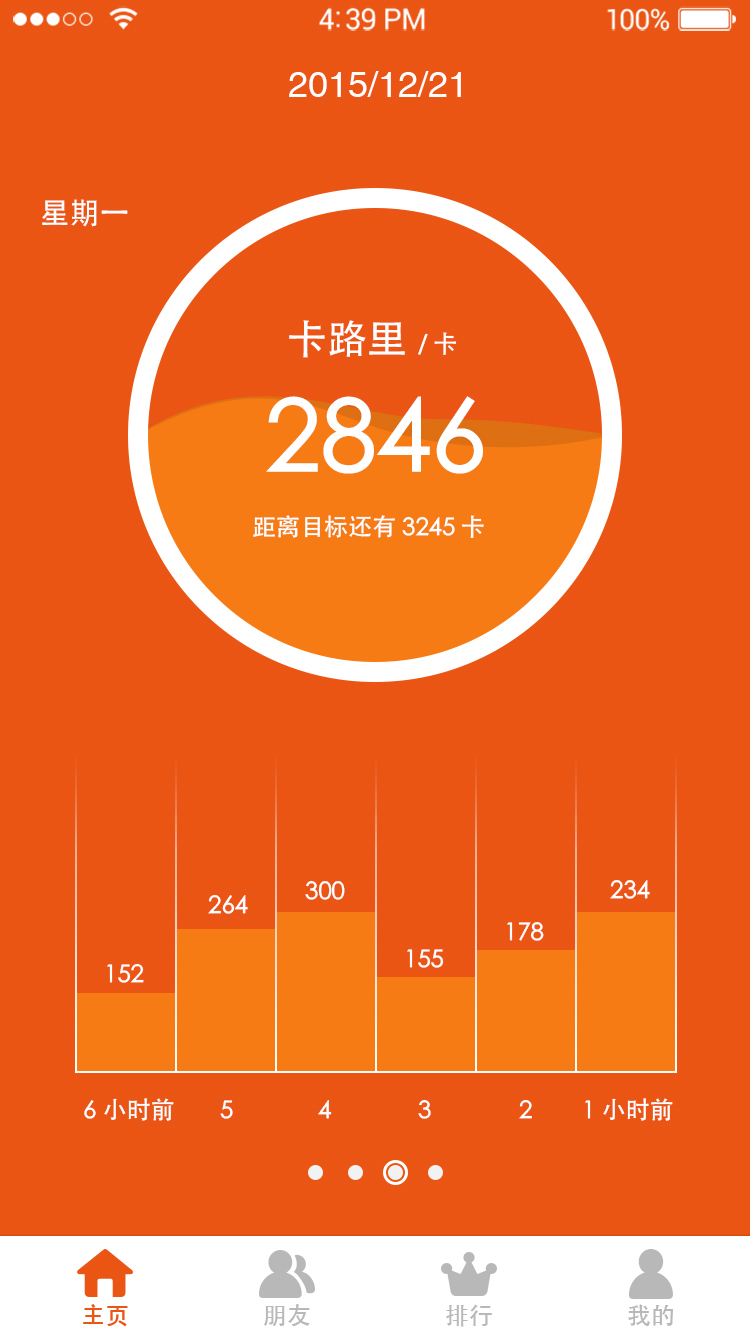
Task: Select the second page indicator dot
Action: [x=356, y=1172]
